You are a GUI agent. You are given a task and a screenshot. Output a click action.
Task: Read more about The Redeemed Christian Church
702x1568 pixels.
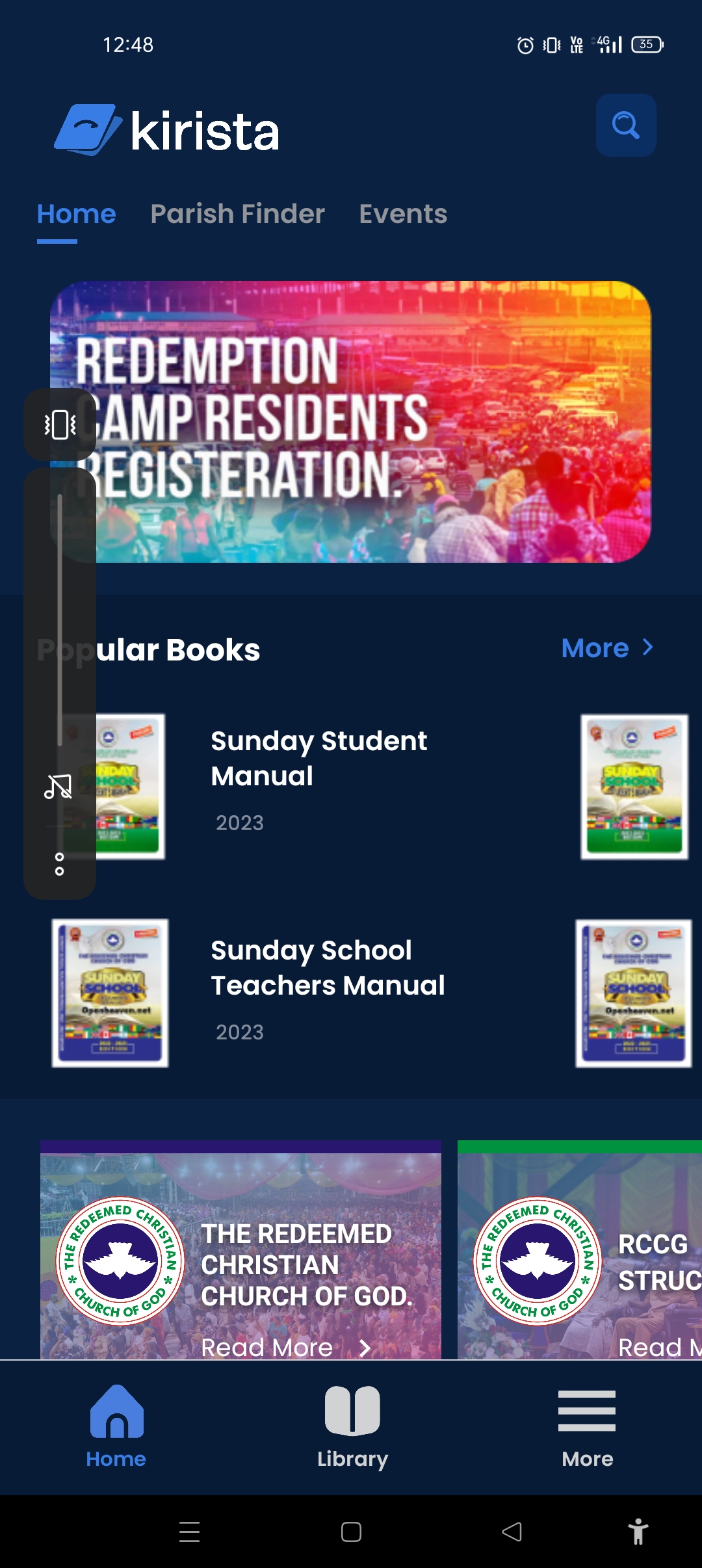click(266, 1348)
